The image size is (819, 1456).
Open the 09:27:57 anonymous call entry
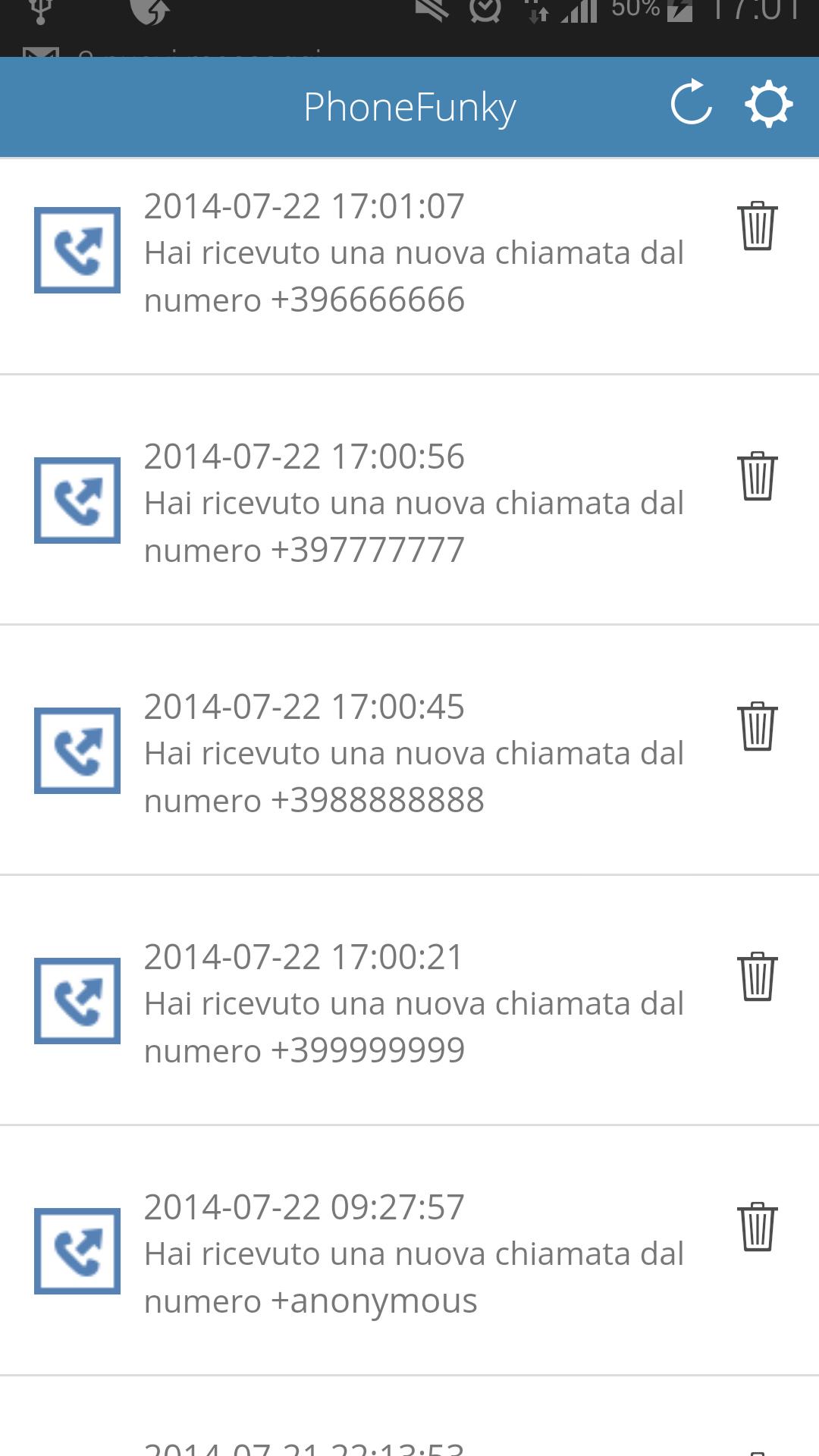click(413, 1254)
